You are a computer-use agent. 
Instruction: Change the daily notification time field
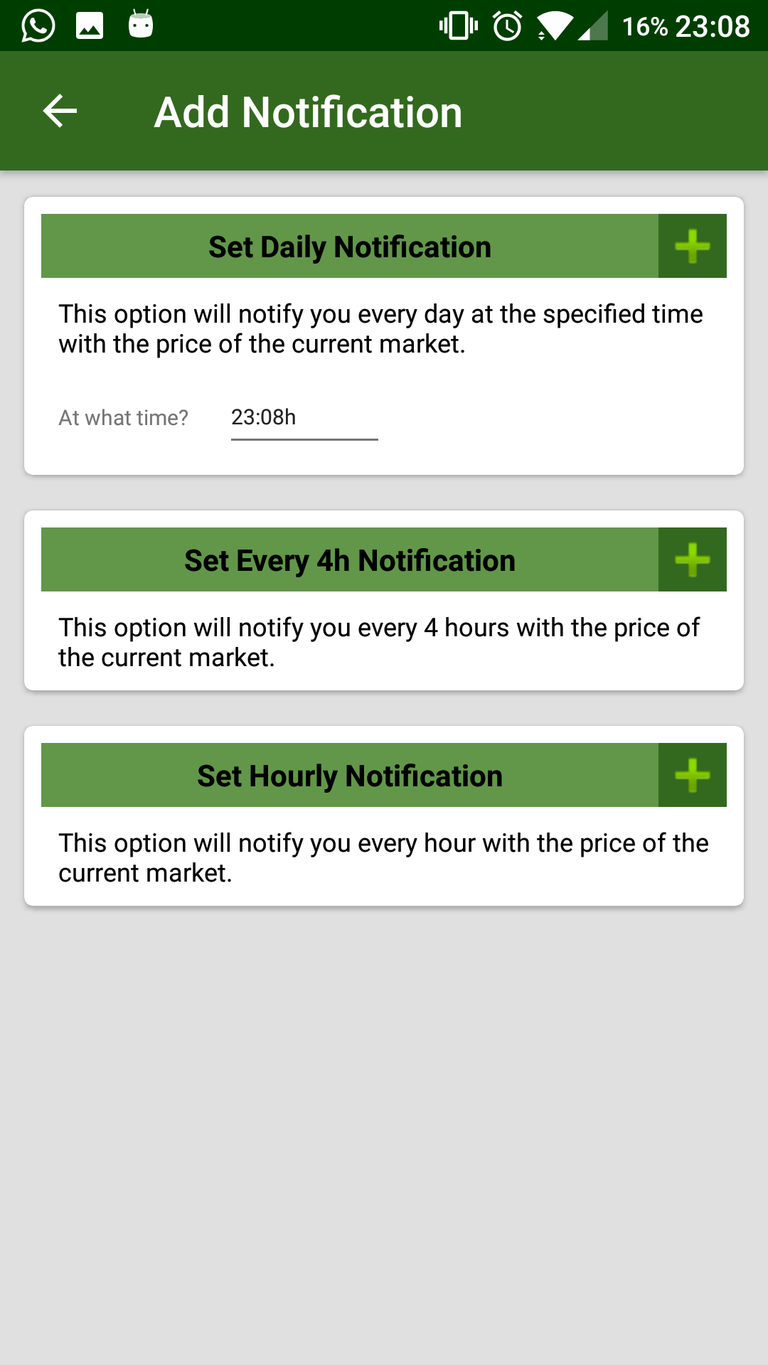pyautogui.click(x=304, y=419)
